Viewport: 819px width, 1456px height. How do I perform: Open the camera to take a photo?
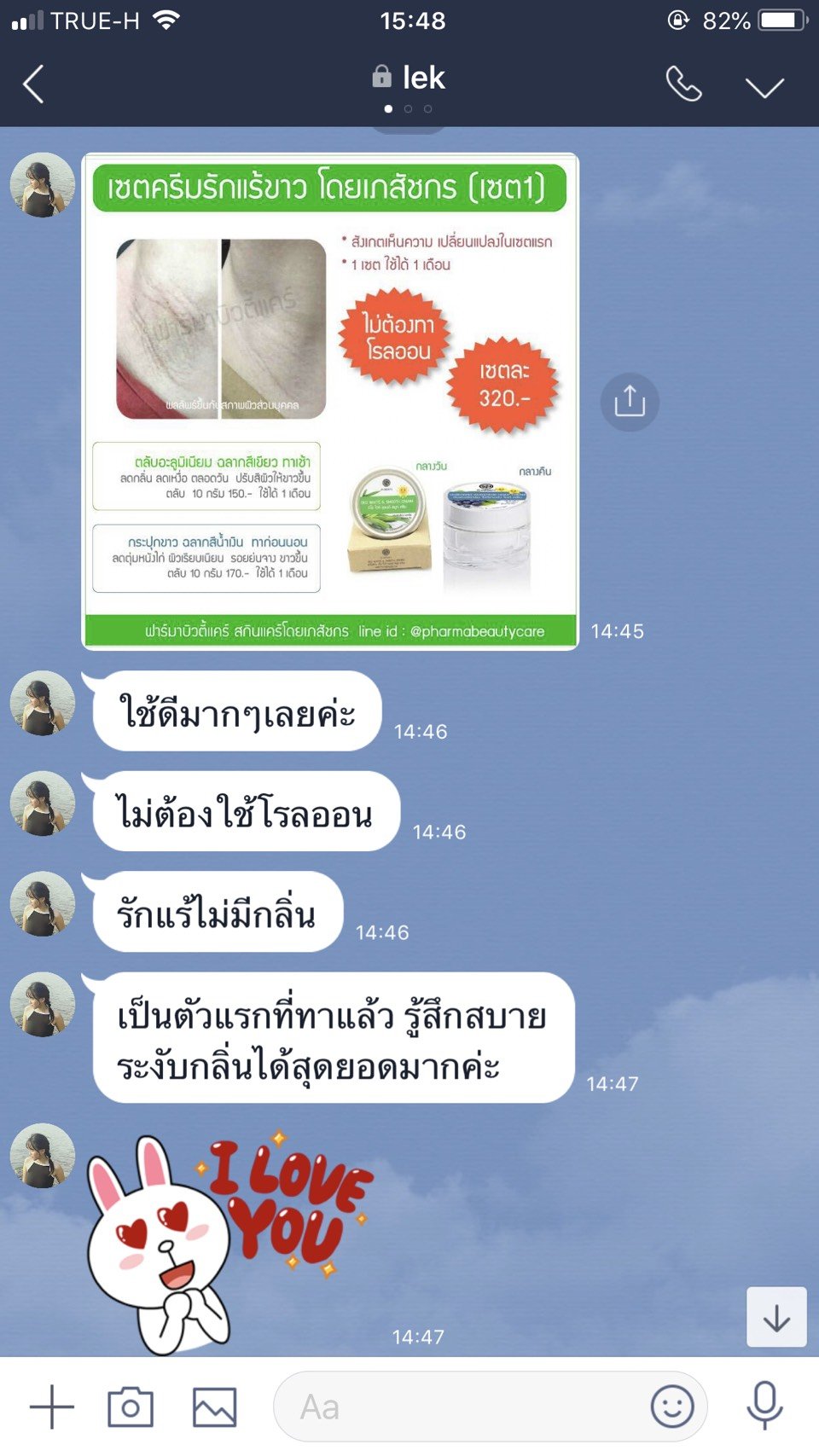(x=131, y=1407)
